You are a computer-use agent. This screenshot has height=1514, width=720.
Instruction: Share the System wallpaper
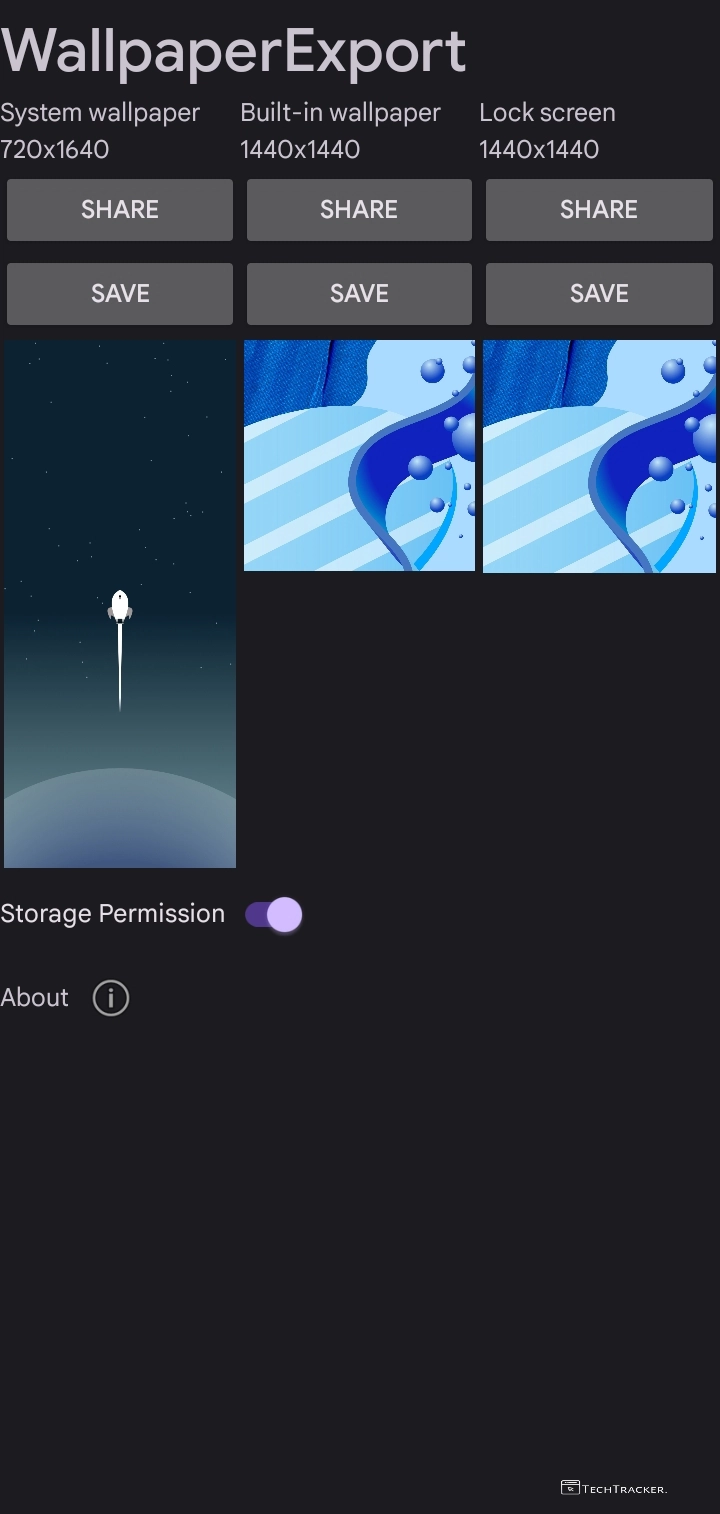tap(119, 210)
